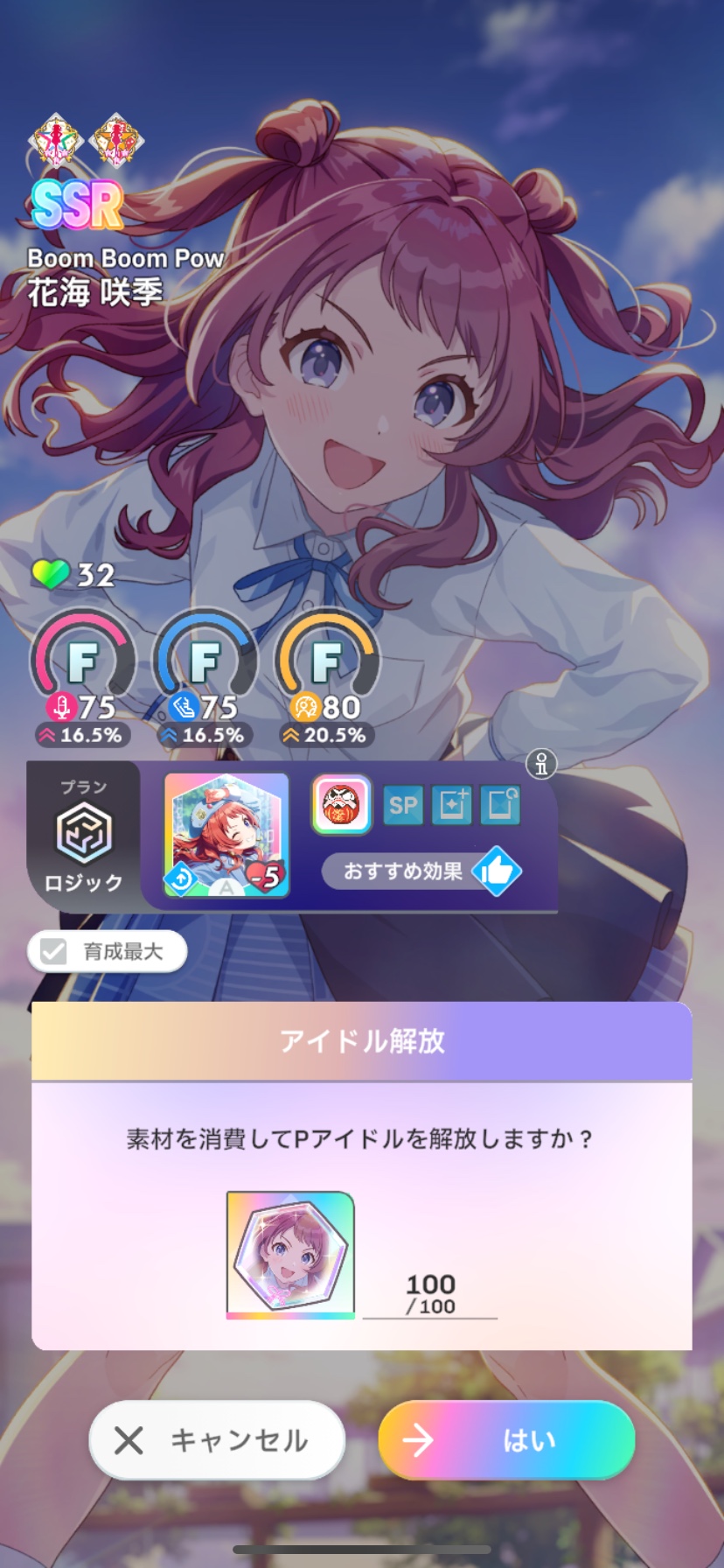Viewport: 724px width, 1568px height.
Task: View the daruma P-item icon
Action: pos(341,804)
